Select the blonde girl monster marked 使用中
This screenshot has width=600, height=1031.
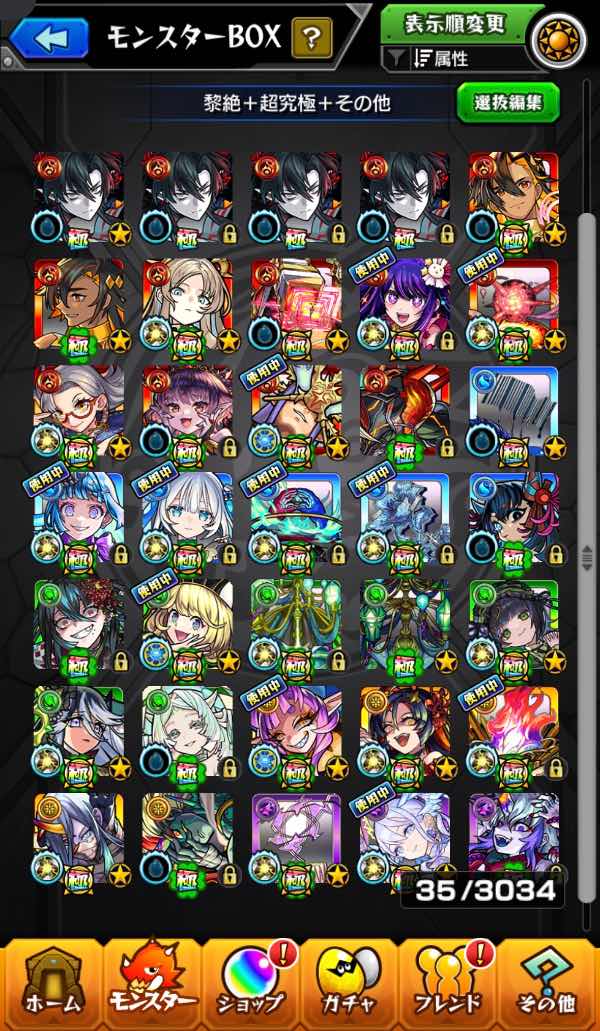point(187,627)
